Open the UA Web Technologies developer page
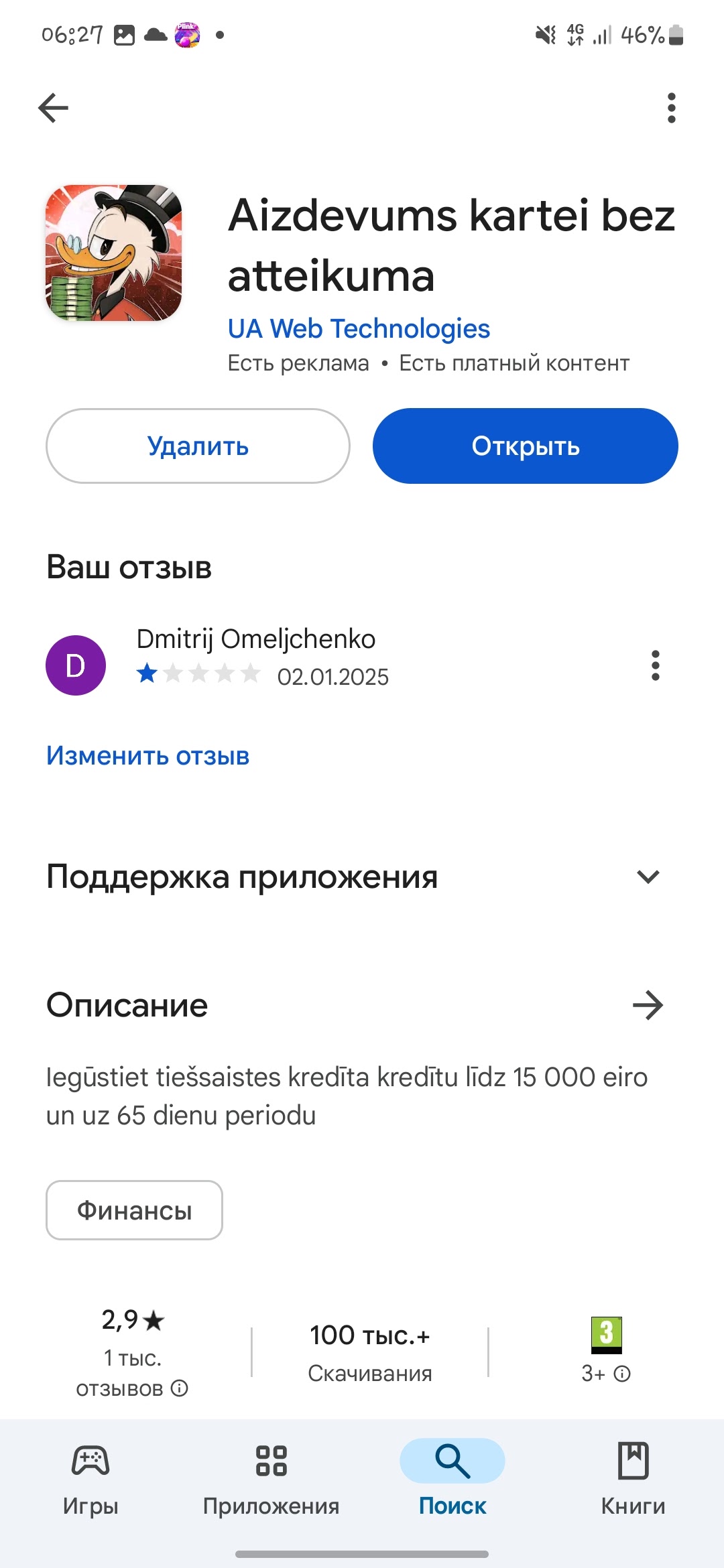Screen dimensions: 724x1568 pos(359,329)
